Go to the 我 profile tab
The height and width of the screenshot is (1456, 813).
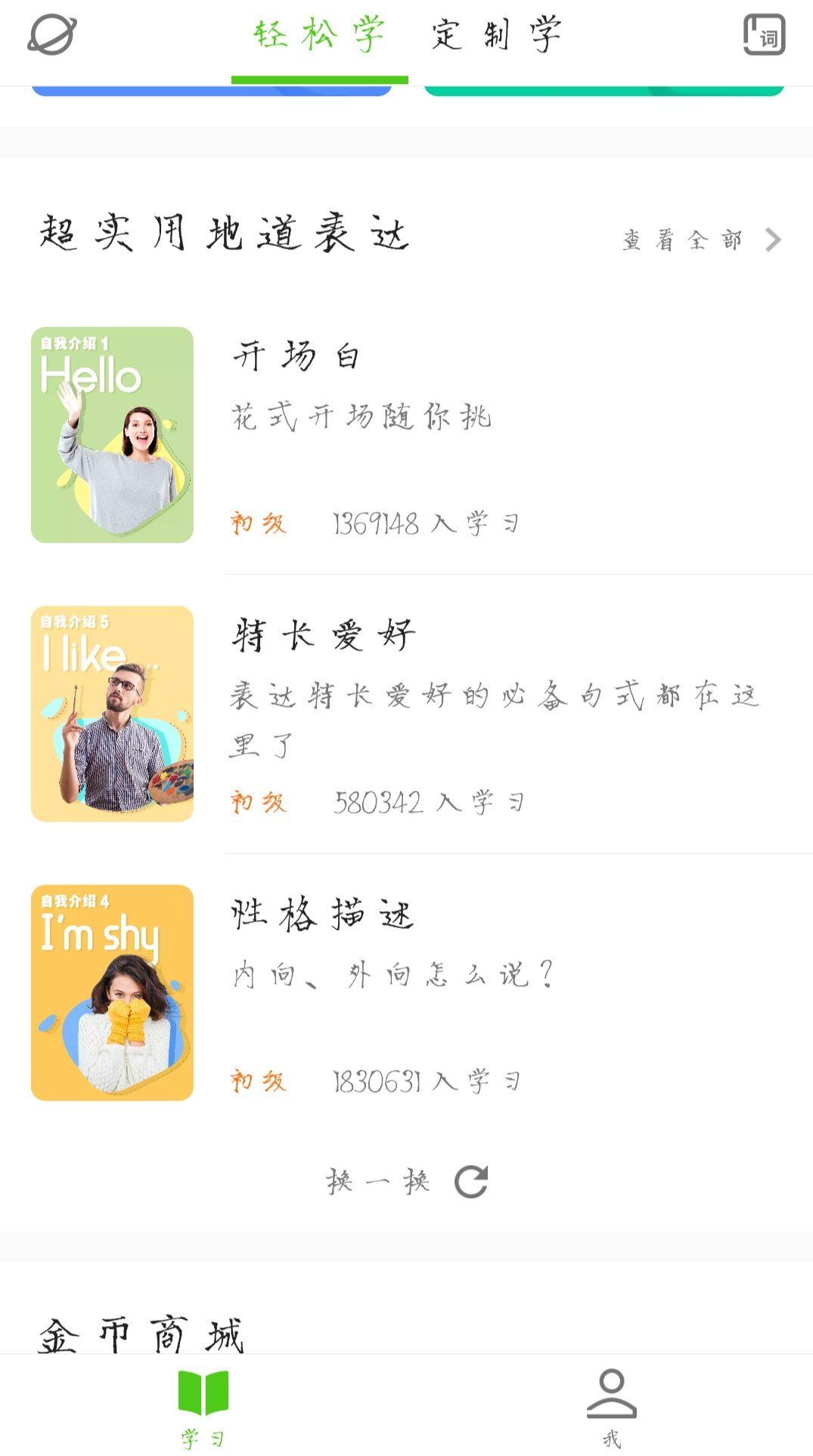(611, 1406)
